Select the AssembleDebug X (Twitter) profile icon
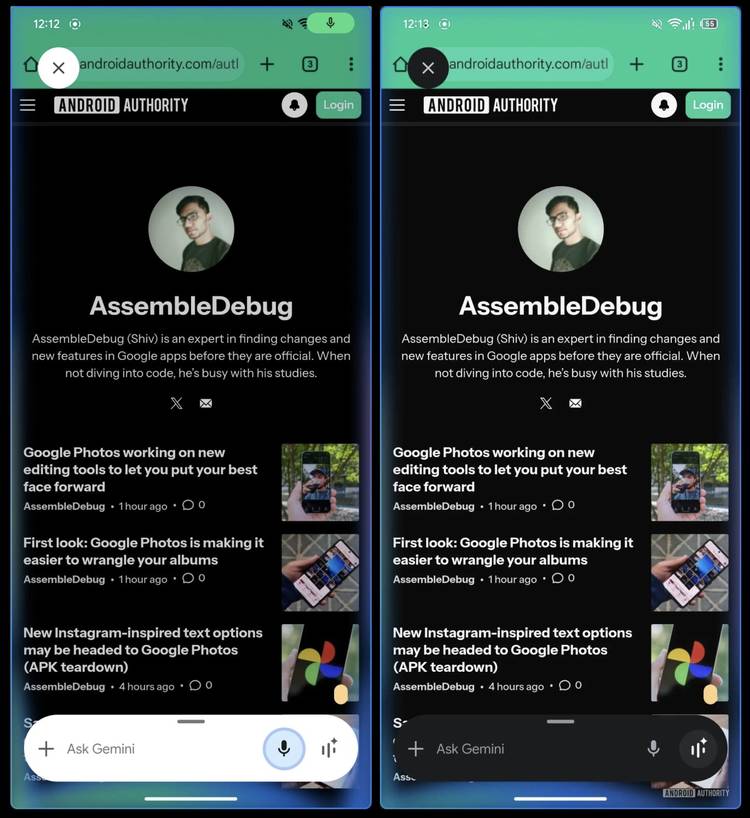Screen dimensions: 750x818 click(x=176, y=403)
